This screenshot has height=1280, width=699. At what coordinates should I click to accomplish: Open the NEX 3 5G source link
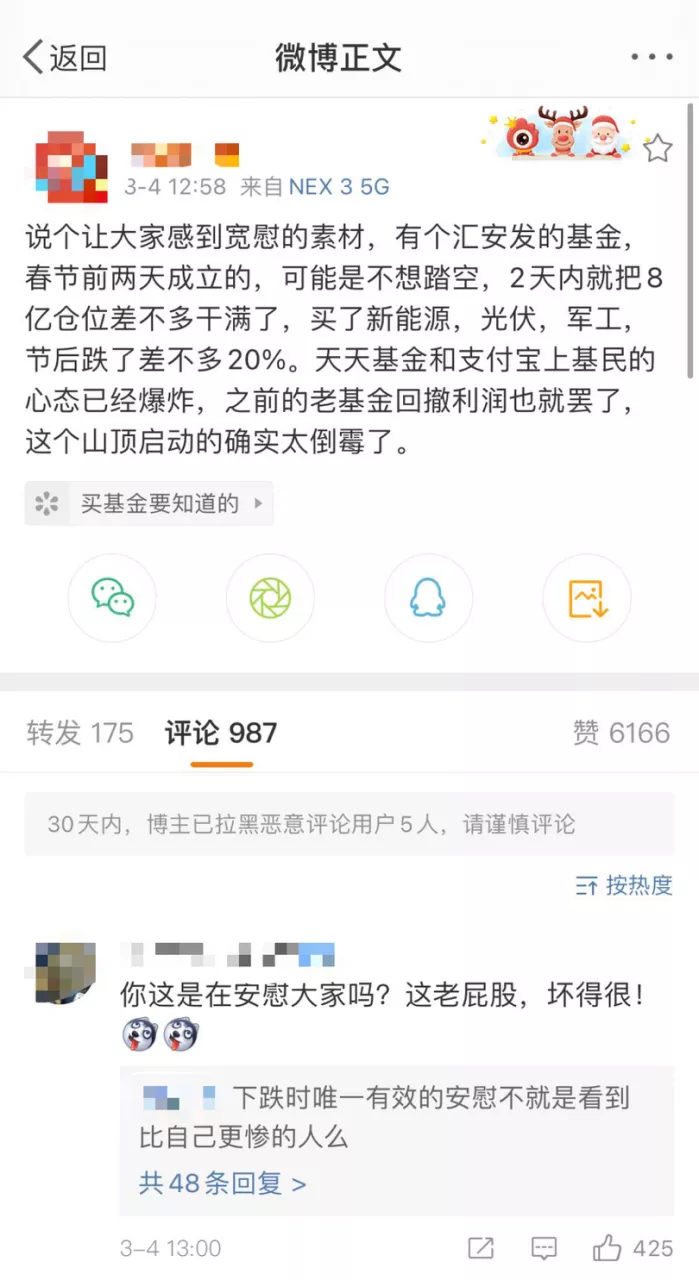(x=339, y=186)
